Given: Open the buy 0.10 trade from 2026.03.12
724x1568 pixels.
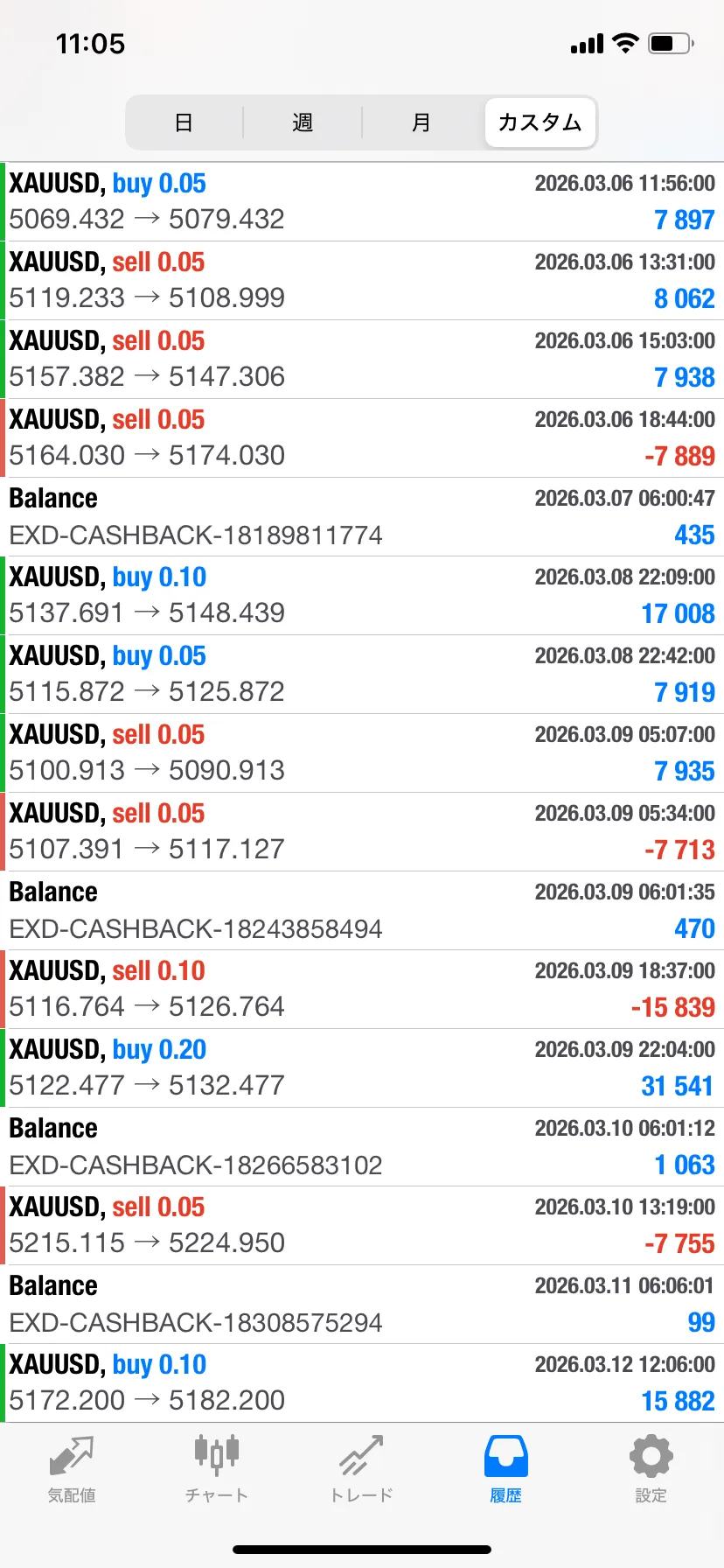Looking at the screenshot, I should point(362,1382).
